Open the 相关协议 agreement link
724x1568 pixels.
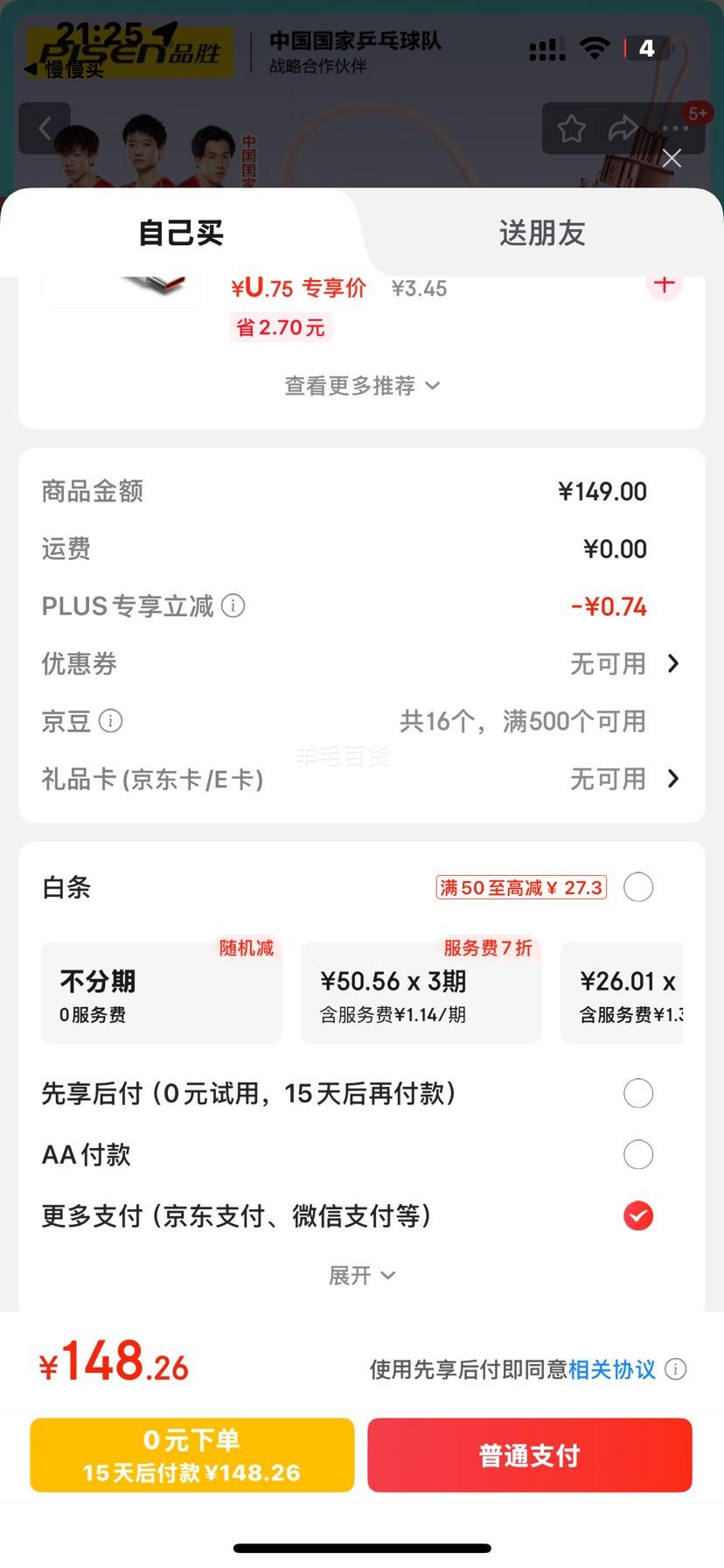[612, 1369]
